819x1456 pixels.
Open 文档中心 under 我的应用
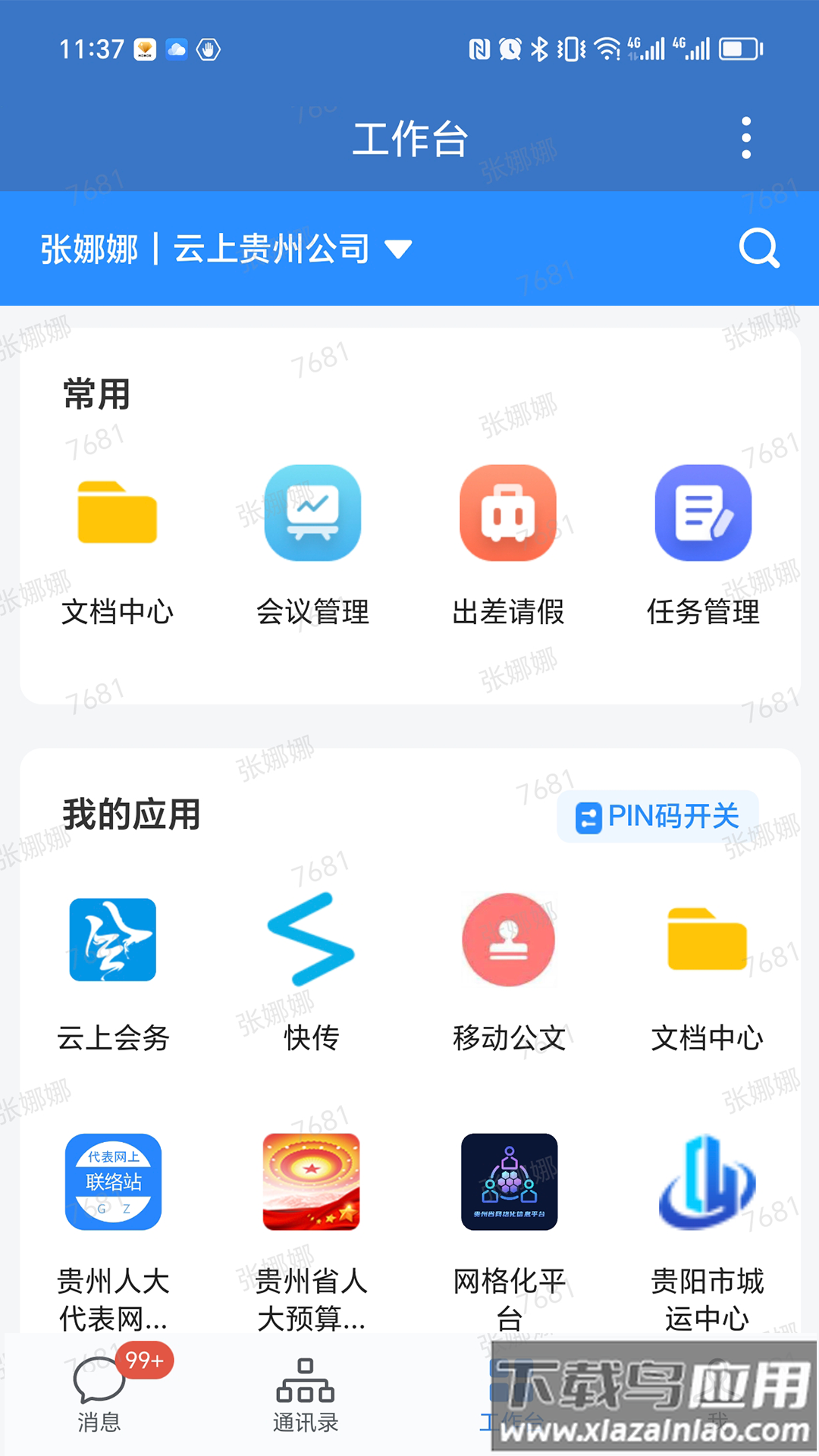[x=707, y=940]
